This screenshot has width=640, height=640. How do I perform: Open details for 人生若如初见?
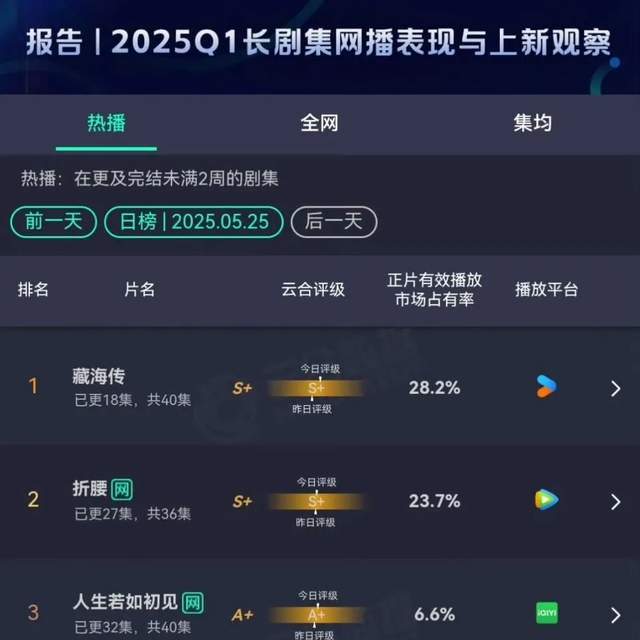616,613
